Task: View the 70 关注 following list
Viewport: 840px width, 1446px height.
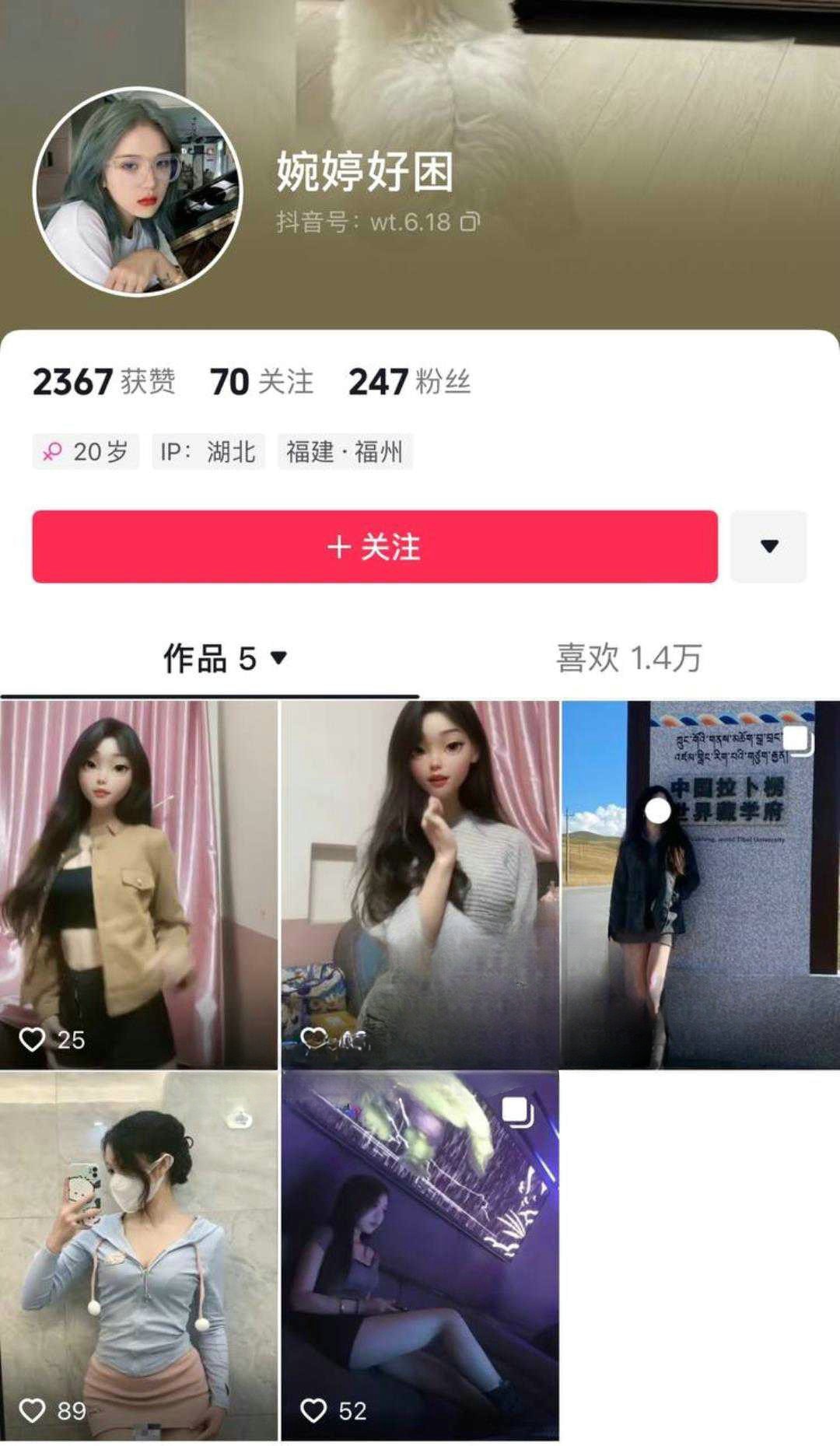Action: [x=261, y=382]
